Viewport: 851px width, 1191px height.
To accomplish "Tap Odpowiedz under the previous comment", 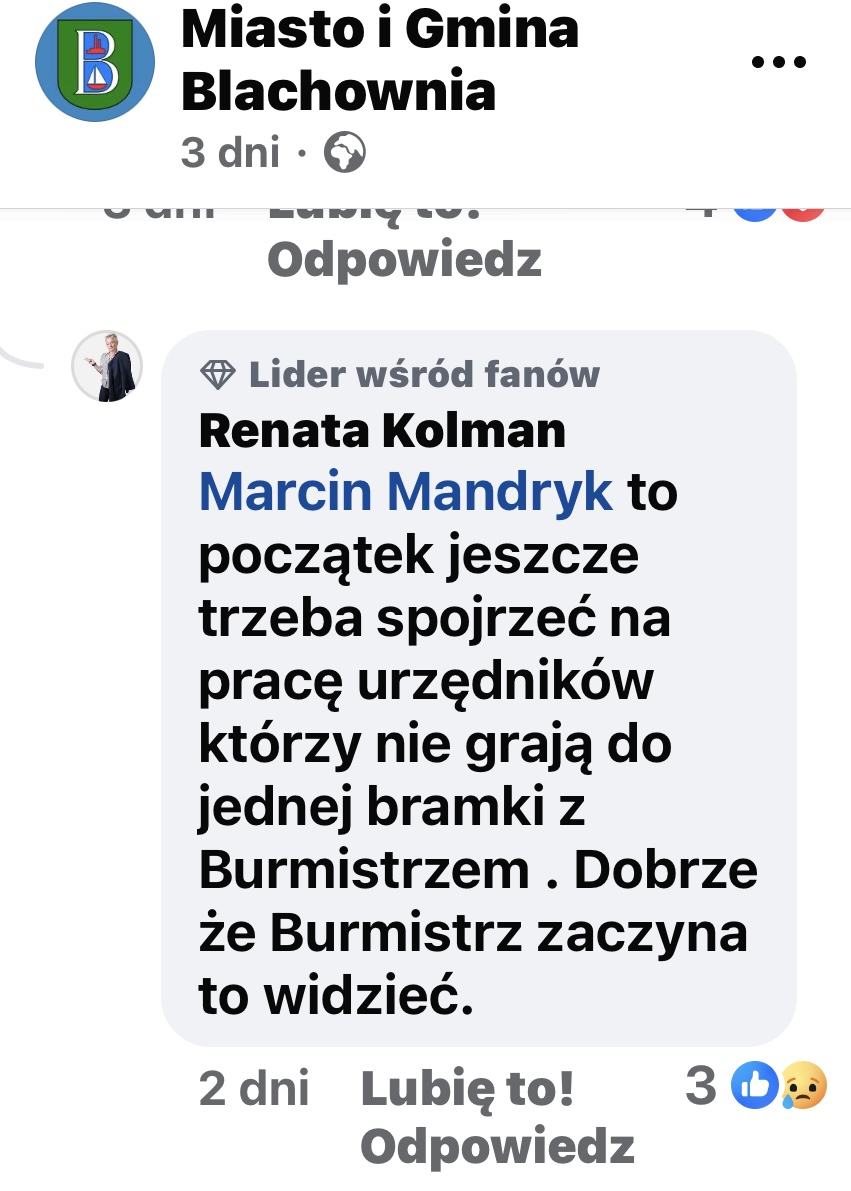I will pos(404,260).
